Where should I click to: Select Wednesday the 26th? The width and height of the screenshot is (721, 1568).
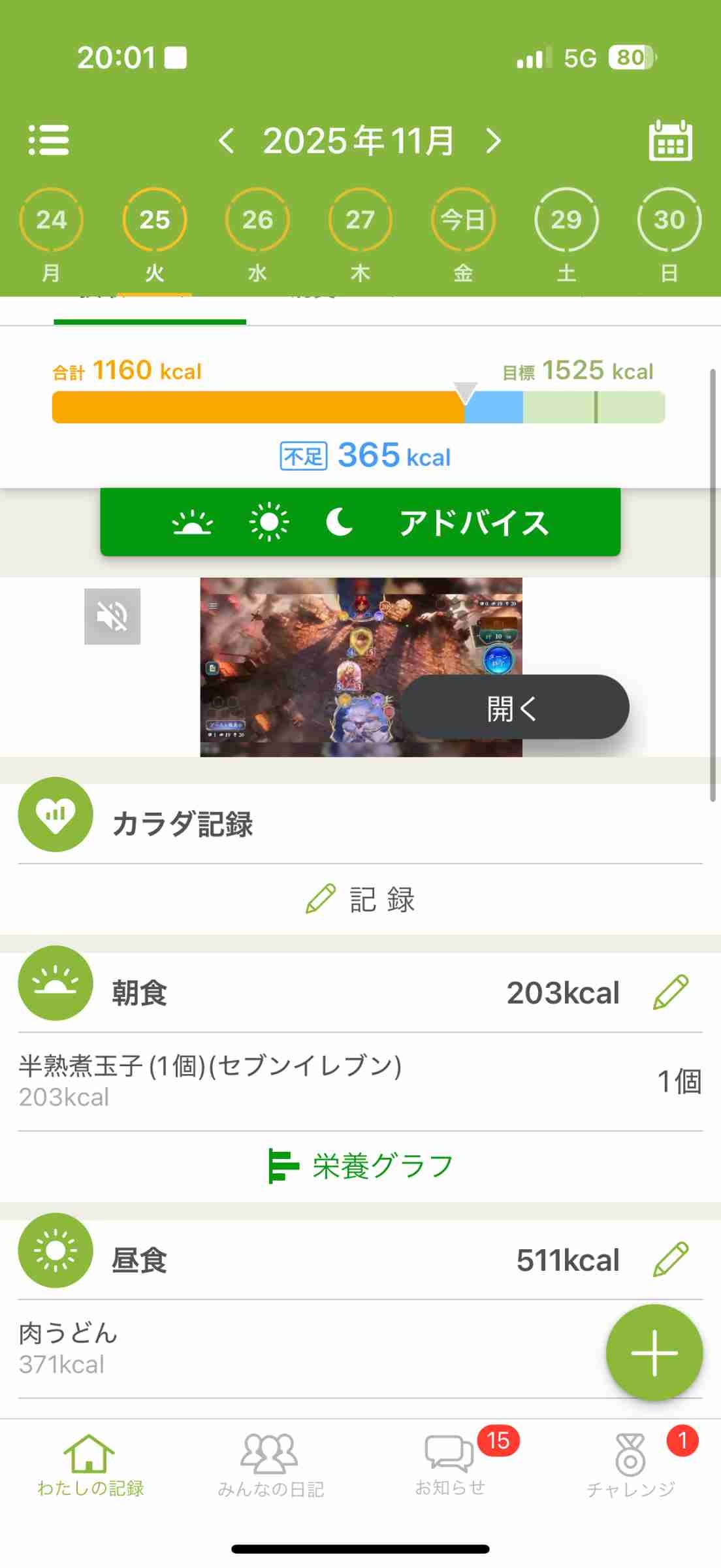coord(257,220)
